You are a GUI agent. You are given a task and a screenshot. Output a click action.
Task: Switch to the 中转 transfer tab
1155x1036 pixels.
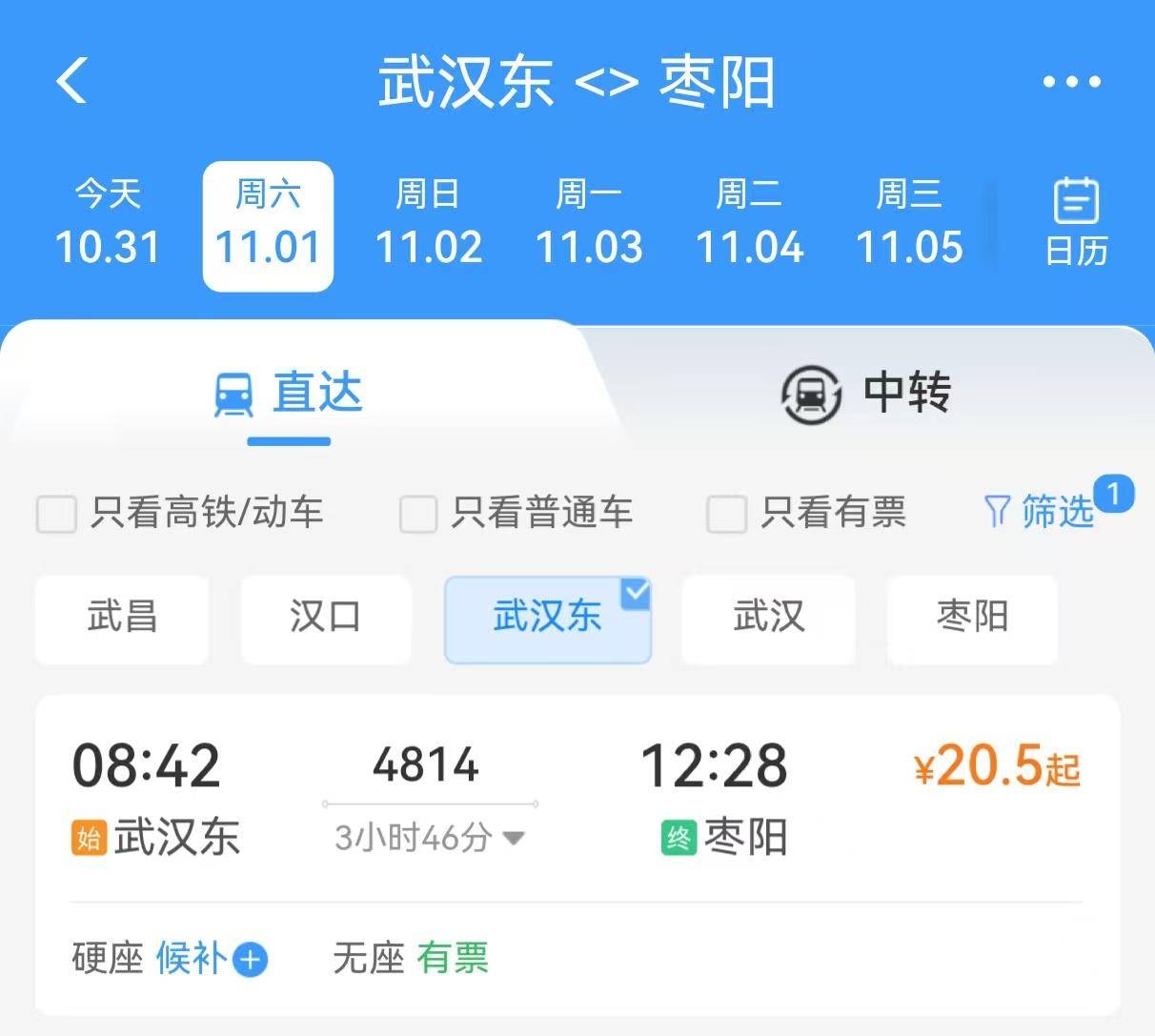click(865, 392)
